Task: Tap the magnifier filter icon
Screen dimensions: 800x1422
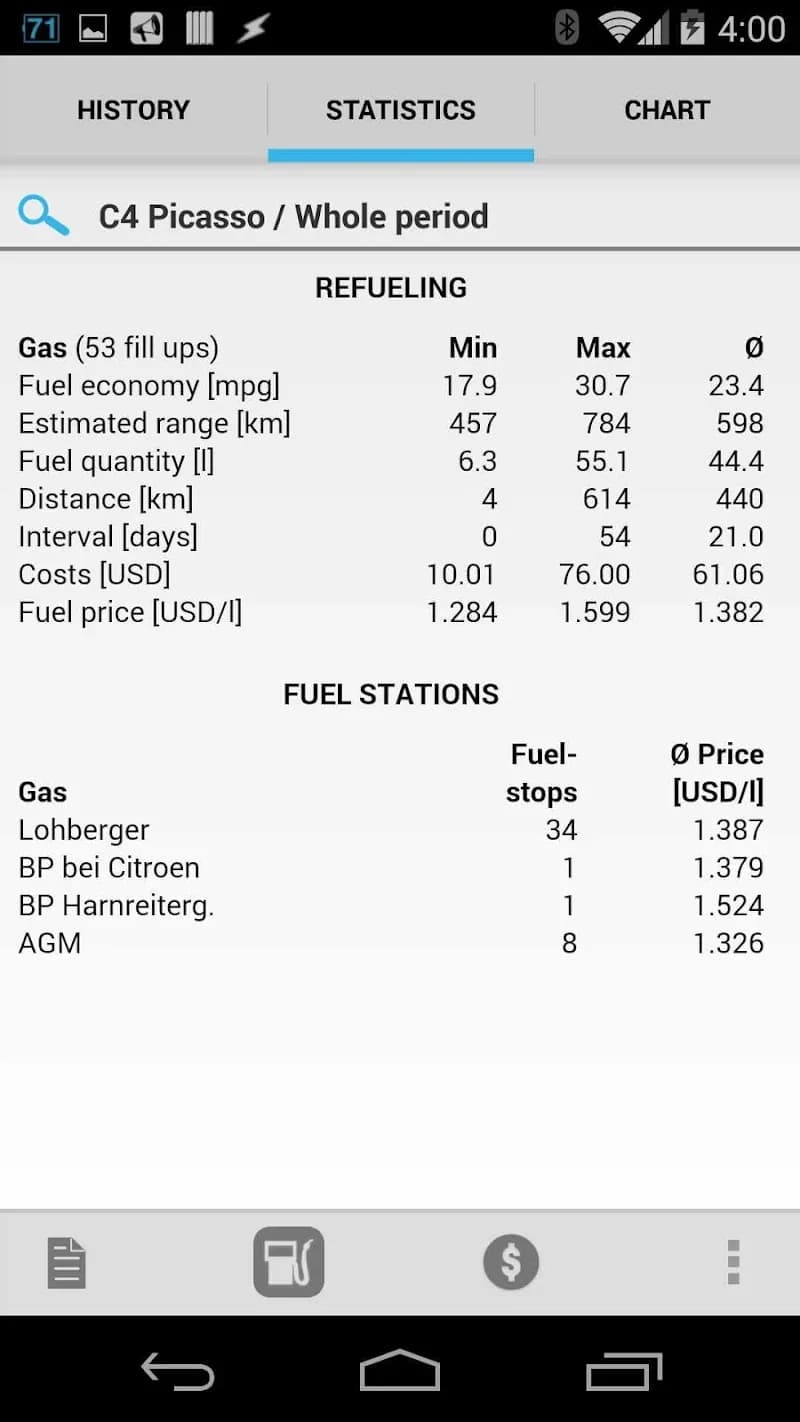Action: pos(44,216)
